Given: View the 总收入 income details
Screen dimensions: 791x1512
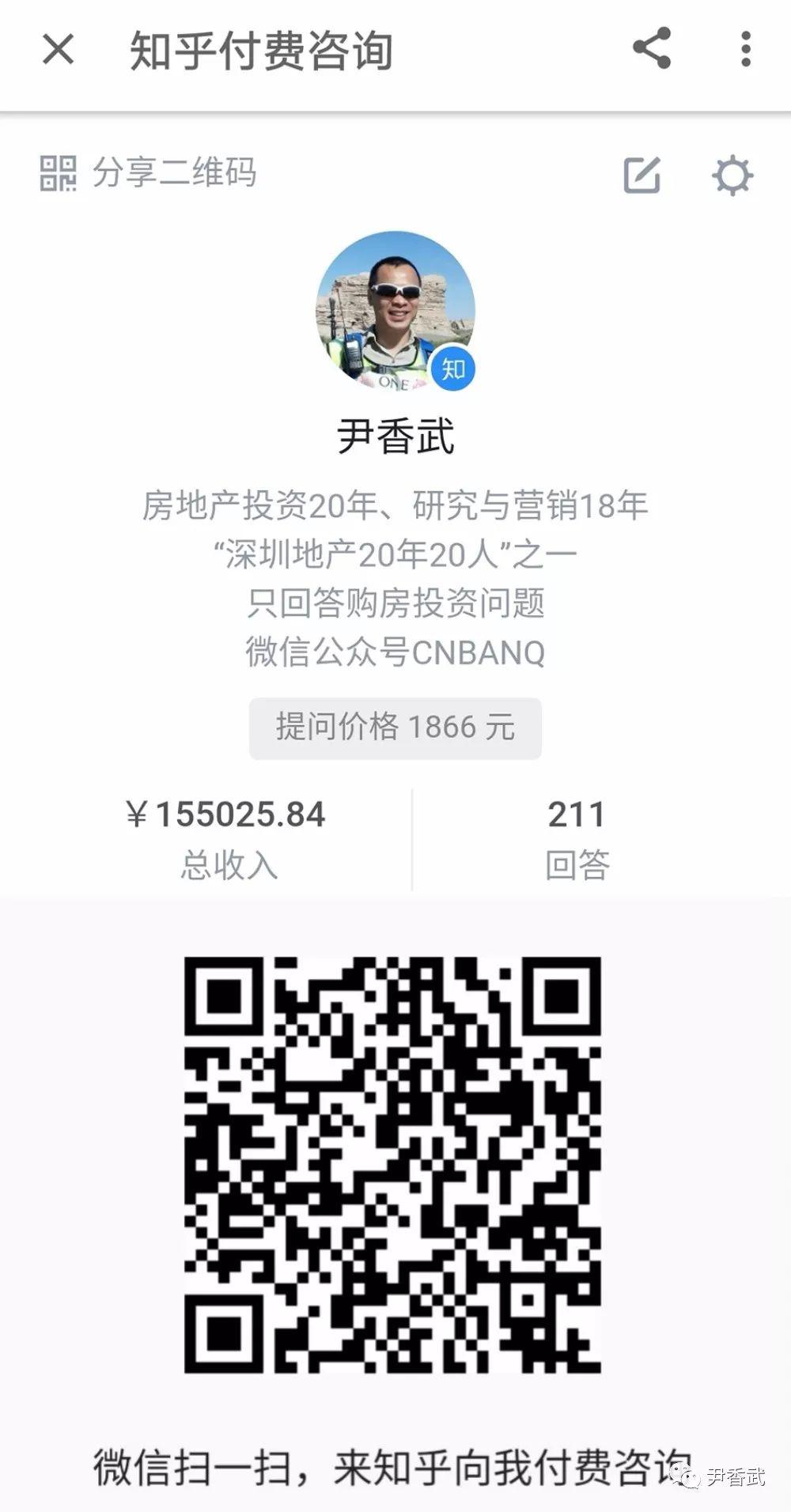Looking at the screenshot, I should pyautogui.click(x=227, y=838).
